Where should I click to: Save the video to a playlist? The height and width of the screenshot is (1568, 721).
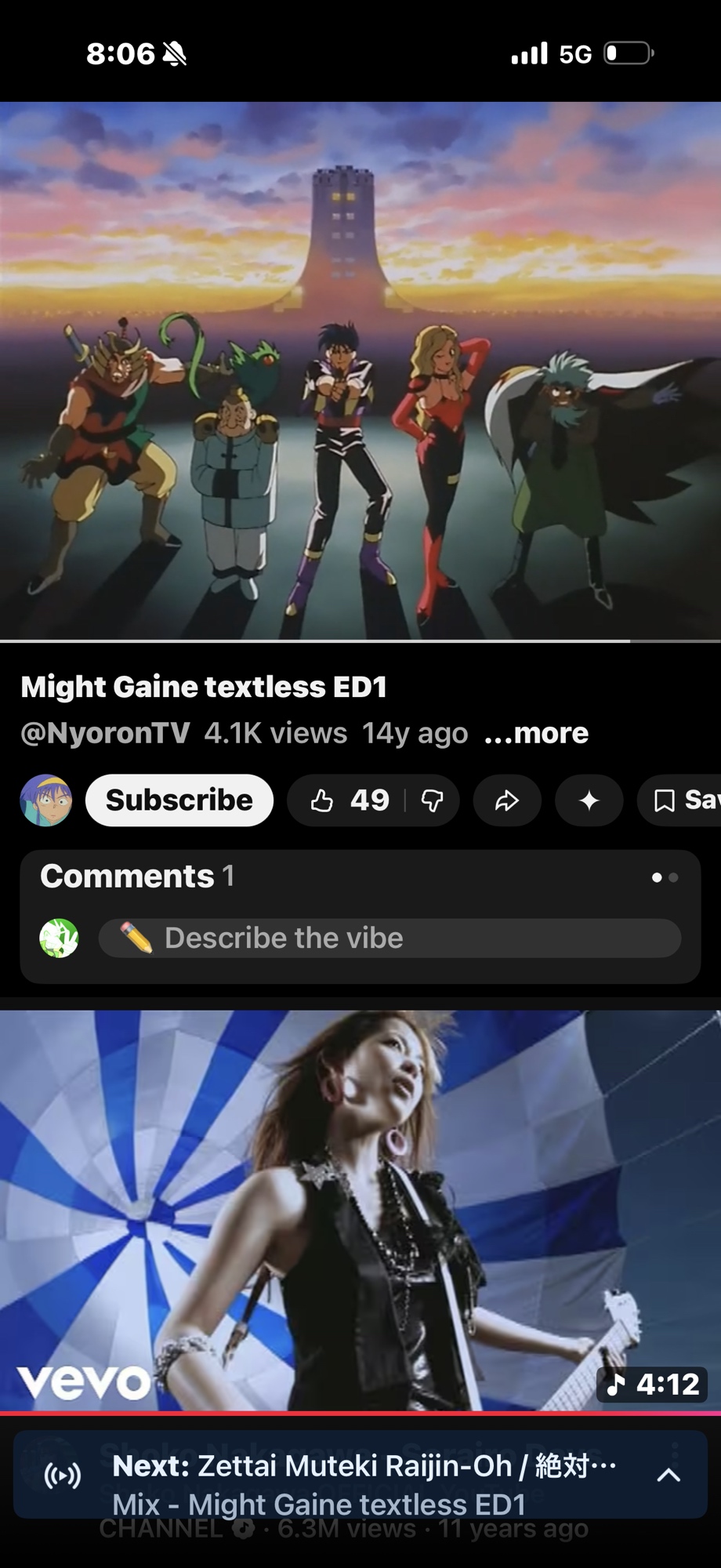(x=682, y=800)
